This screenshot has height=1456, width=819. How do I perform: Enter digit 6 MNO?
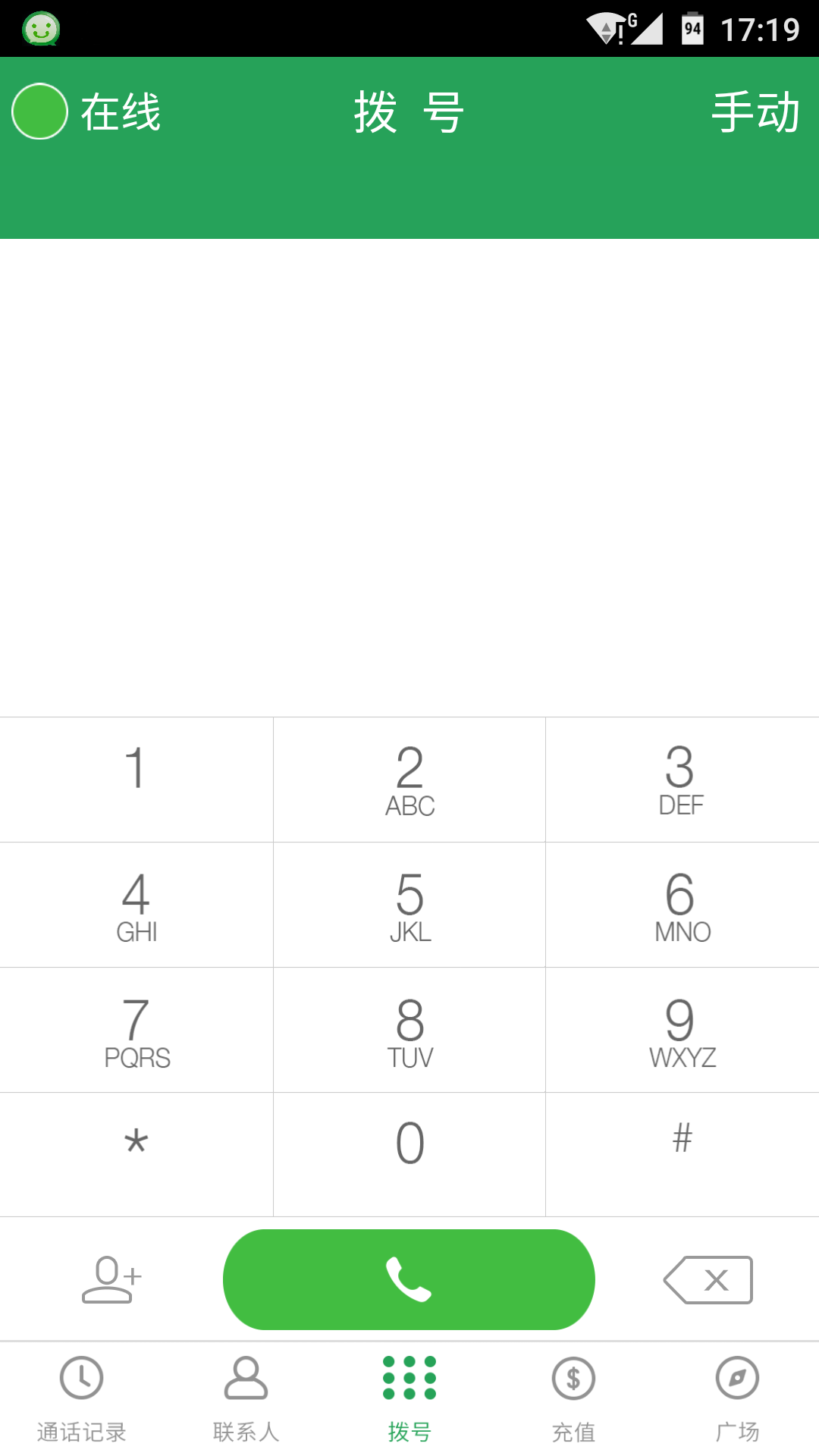pos(681,905)
